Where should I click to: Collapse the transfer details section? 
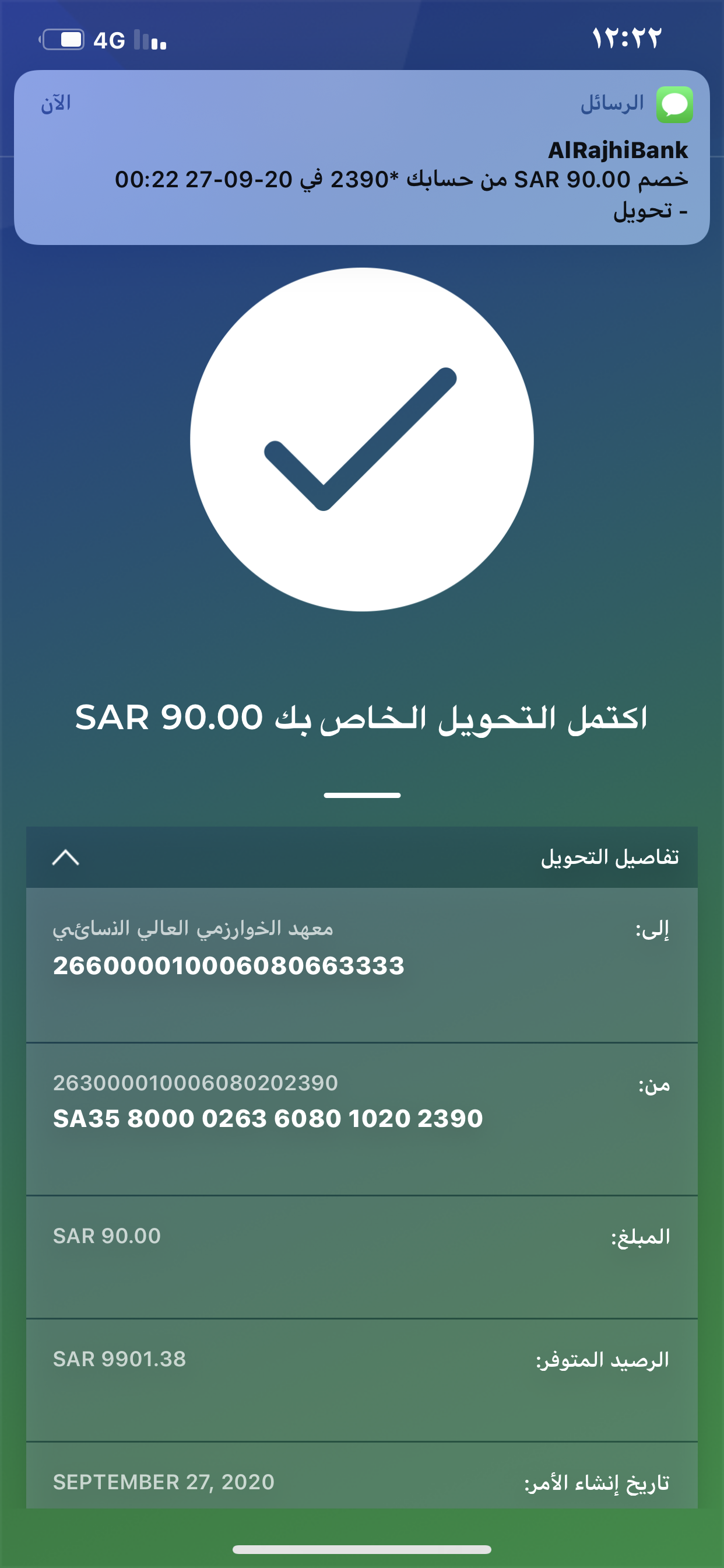click(x=66, y=857)
